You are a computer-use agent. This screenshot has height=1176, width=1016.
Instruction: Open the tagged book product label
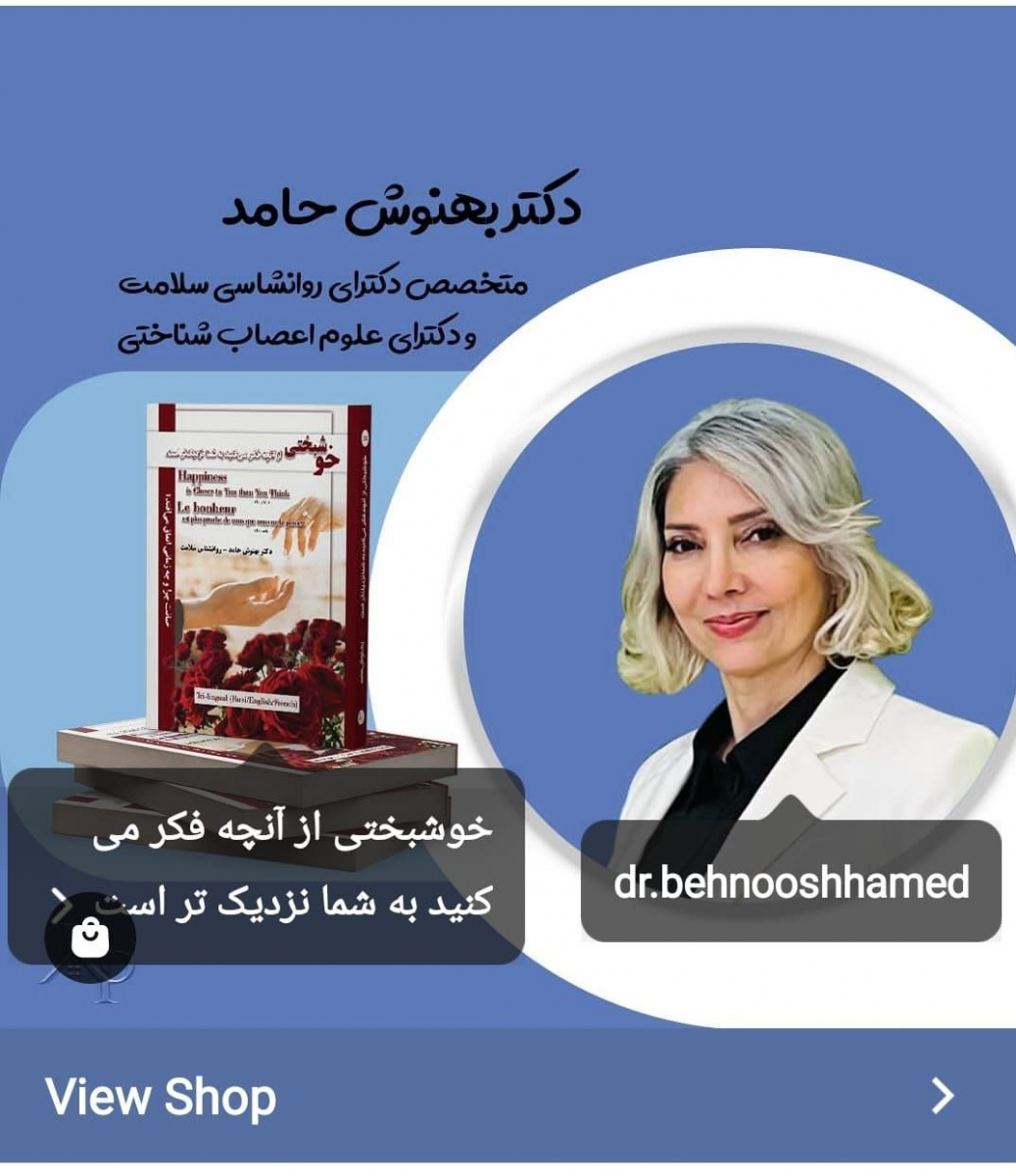[x=294, y=862]
